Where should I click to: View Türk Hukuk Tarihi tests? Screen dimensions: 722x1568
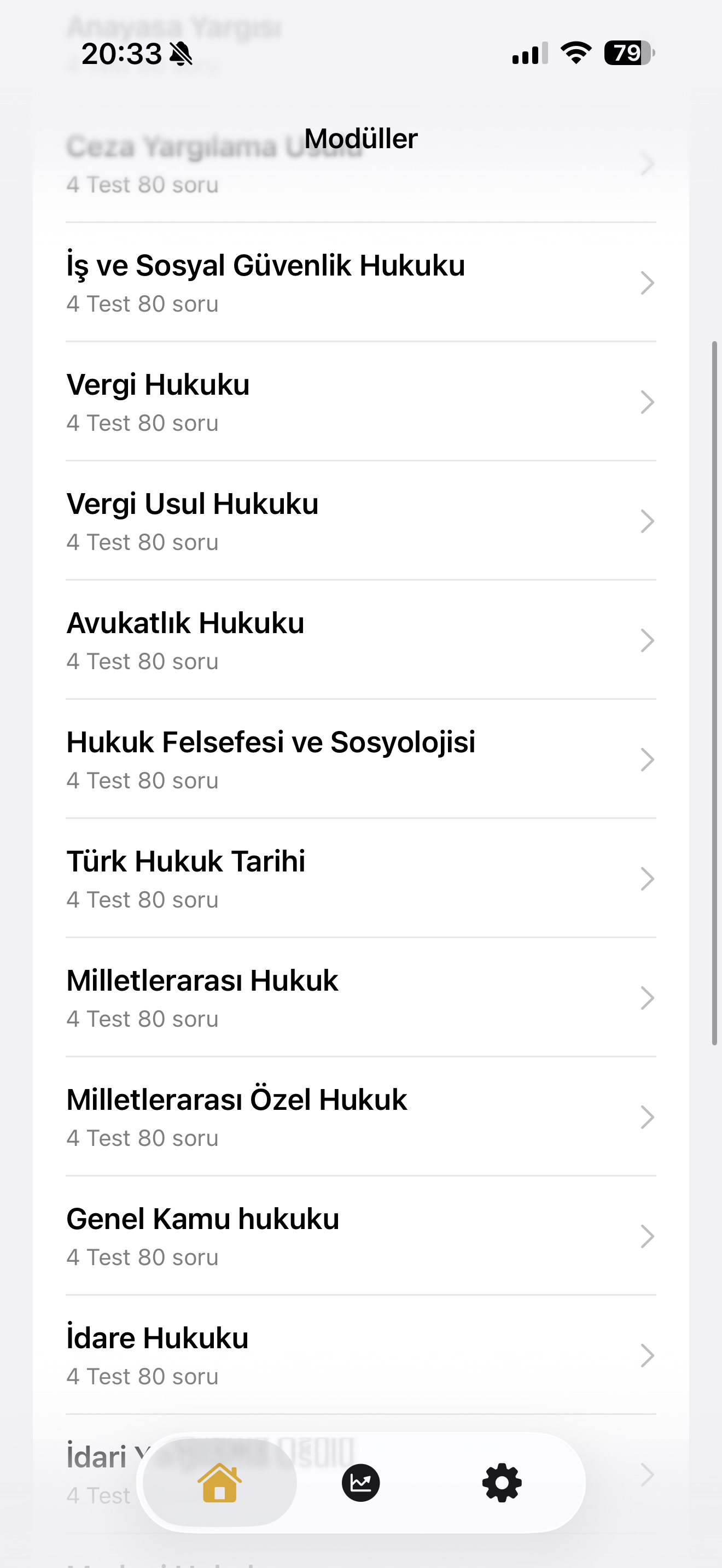pos(360,879)
